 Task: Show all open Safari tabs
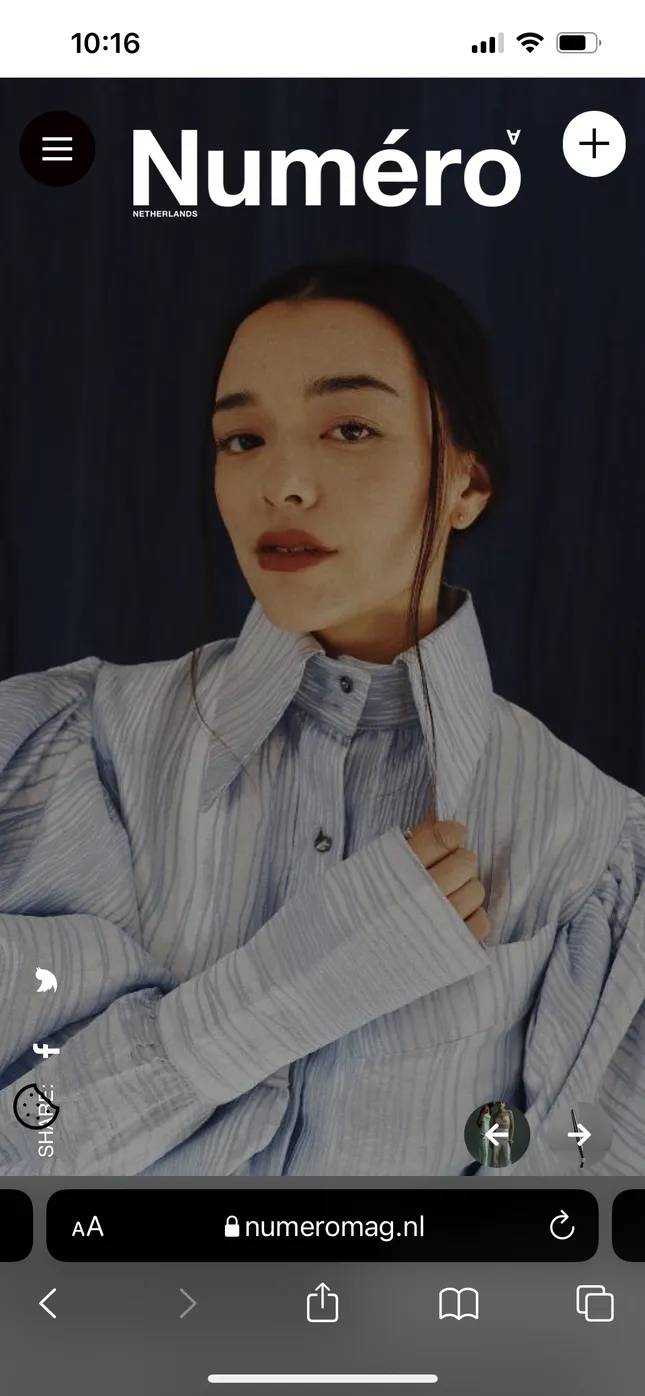[595, 1303]
